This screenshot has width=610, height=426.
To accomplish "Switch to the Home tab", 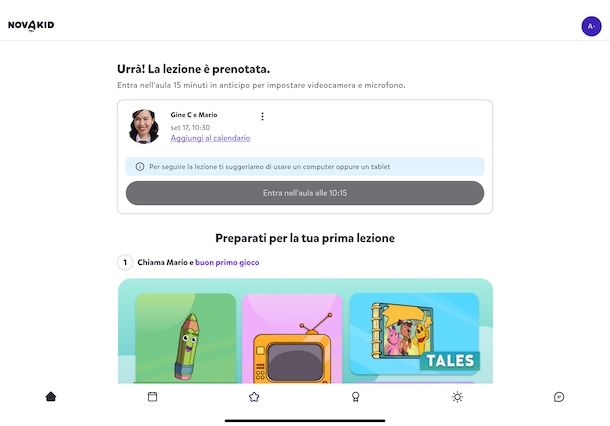I will pyautogui.click(x=51, y=397).
